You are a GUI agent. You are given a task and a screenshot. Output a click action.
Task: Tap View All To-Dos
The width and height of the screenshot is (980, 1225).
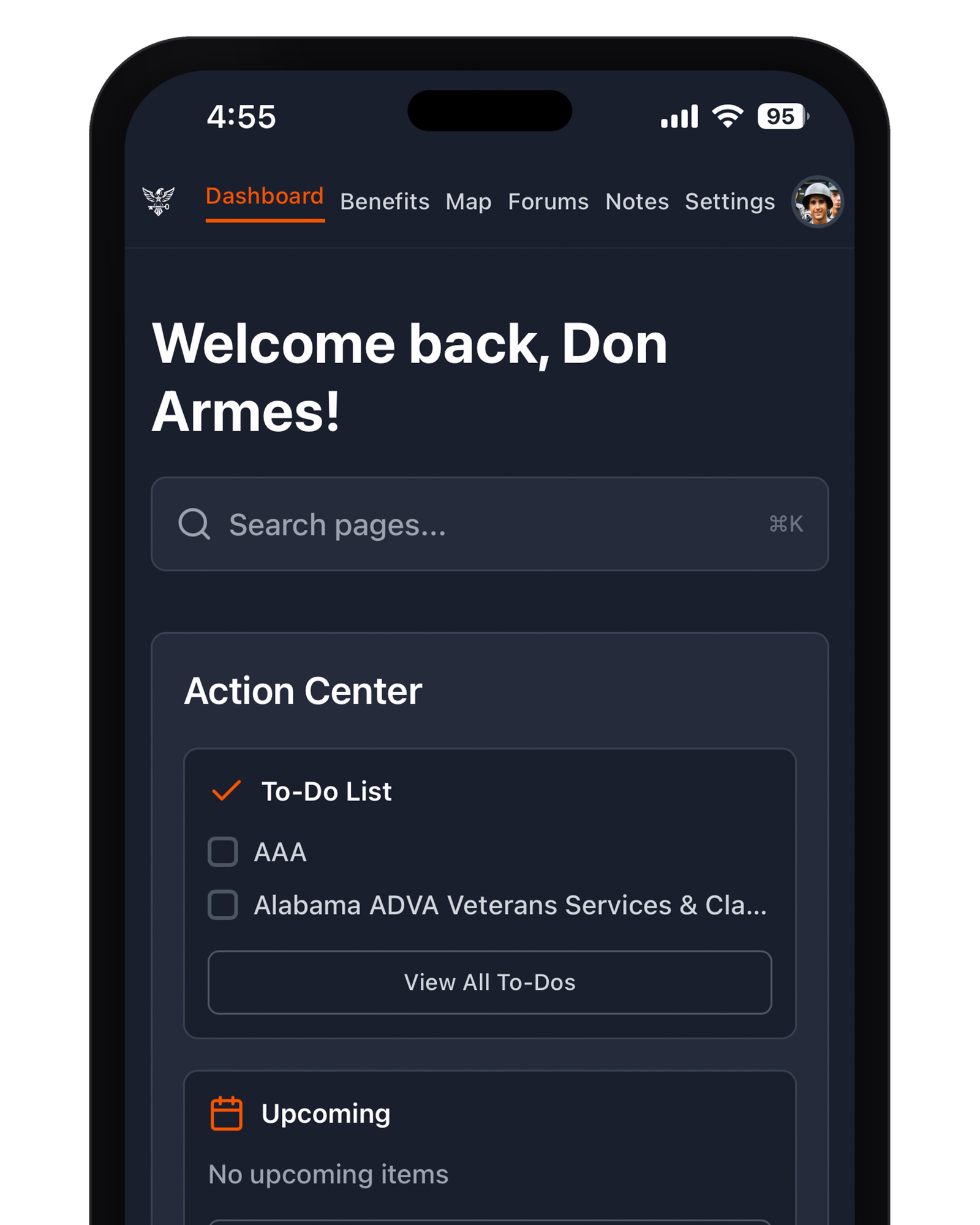click(489, 982)
